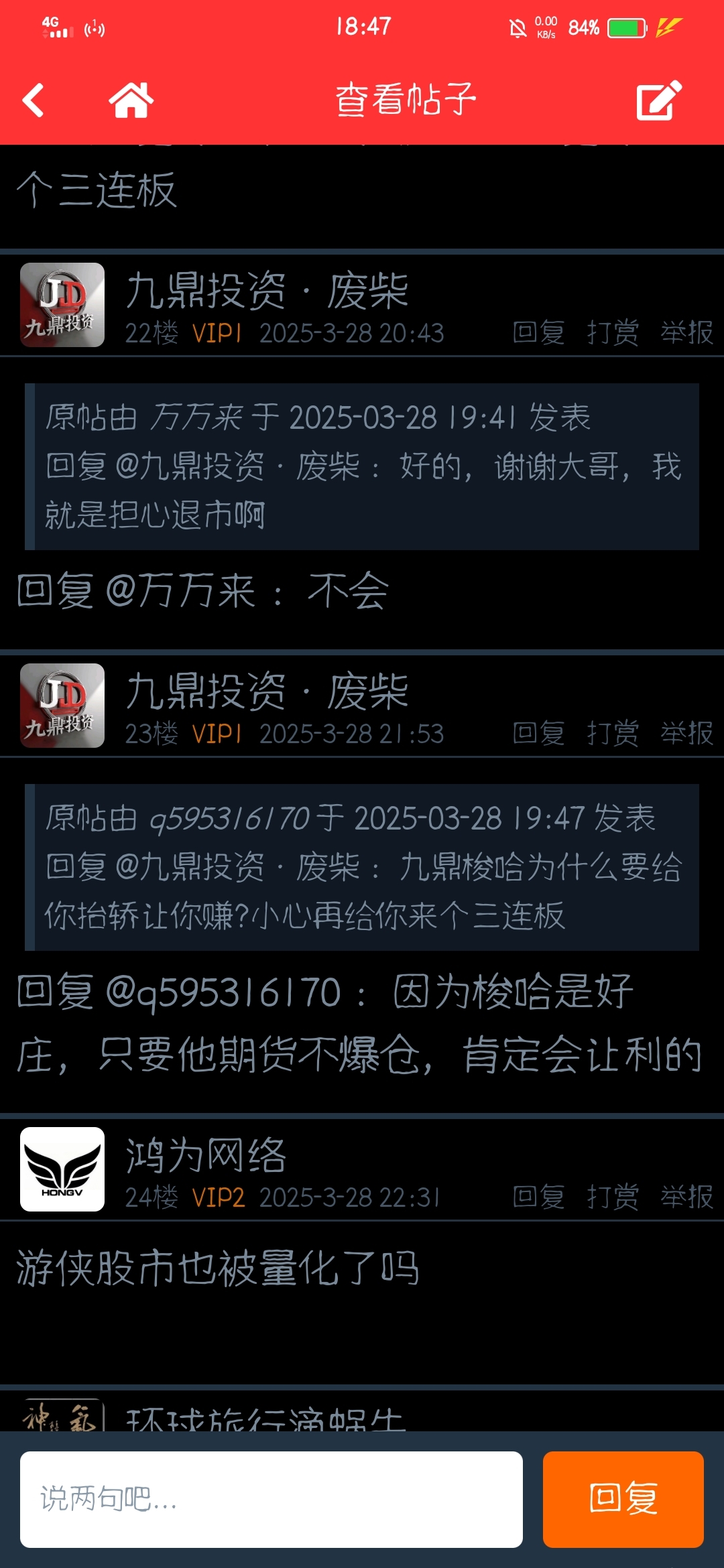Tap 回复 on the 23楼 post
Viewport: 724px width, 1568px height.
click(539, 733)
